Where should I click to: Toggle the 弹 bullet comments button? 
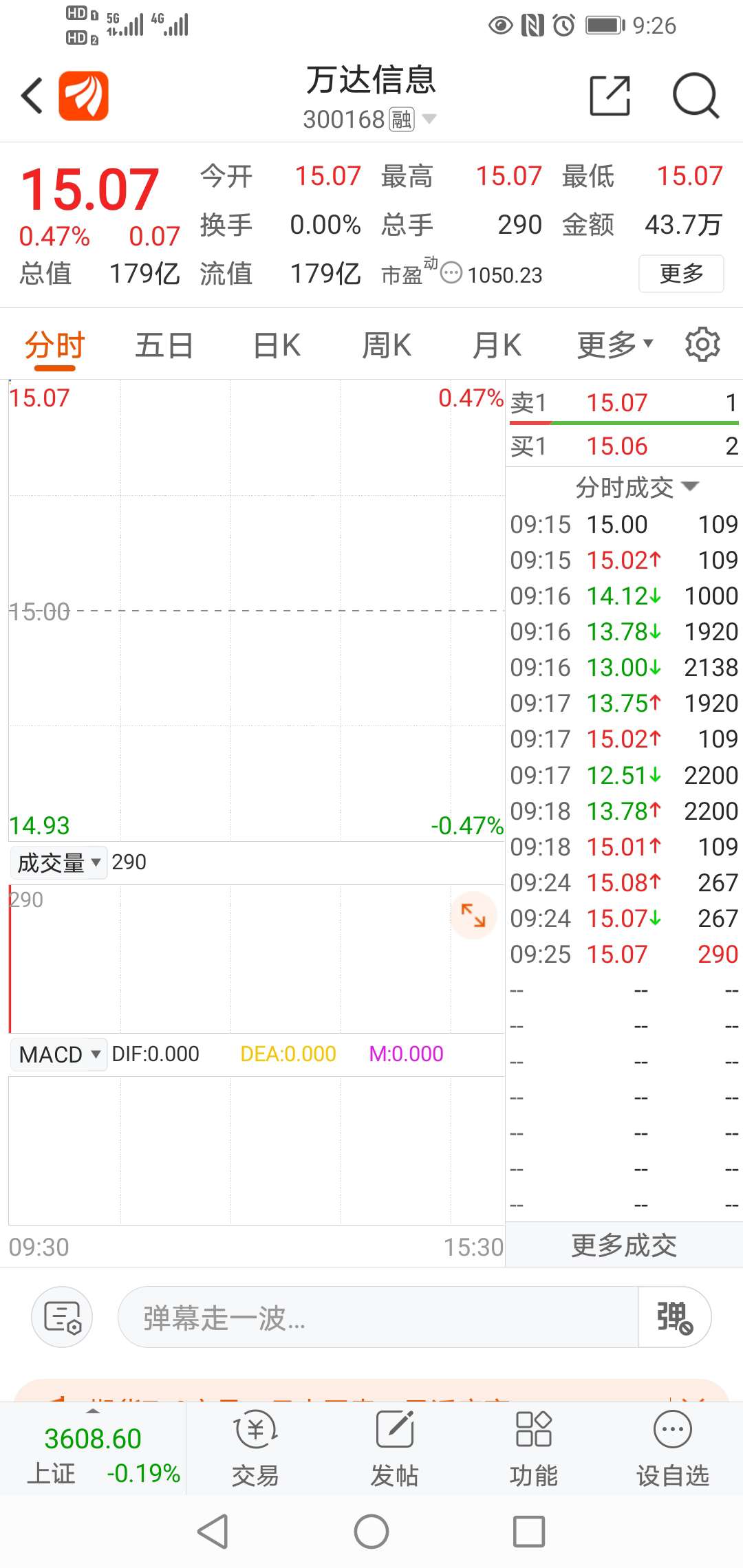674,1318
